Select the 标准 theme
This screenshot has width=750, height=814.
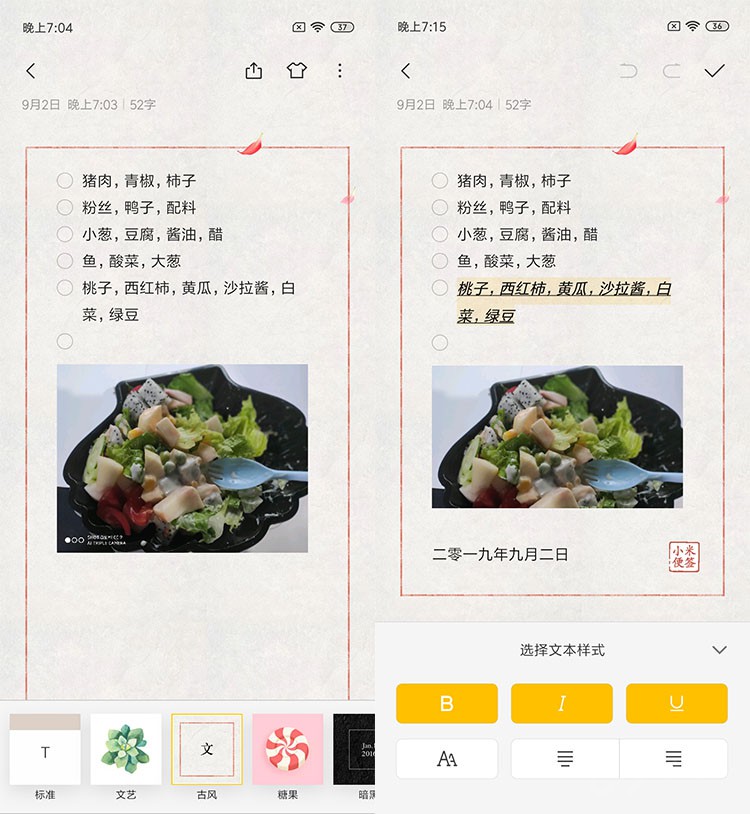(x=45, y=750)
